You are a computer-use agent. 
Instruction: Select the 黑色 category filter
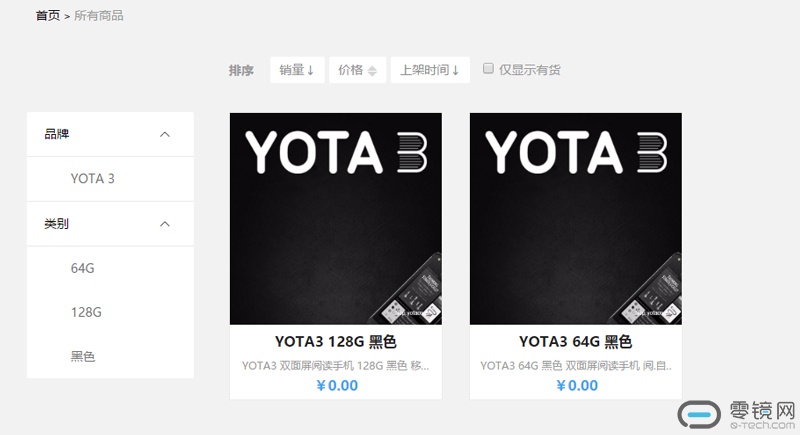click(83, 356)
